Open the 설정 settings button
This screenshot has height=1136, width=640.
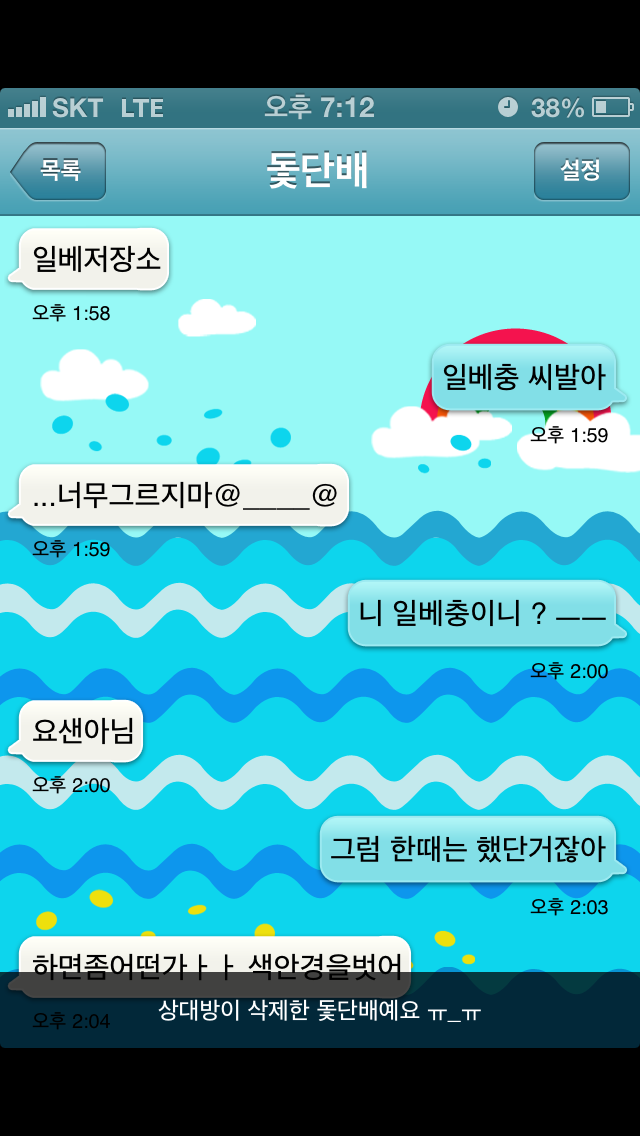pyautogui.click(x=581, y=171)
